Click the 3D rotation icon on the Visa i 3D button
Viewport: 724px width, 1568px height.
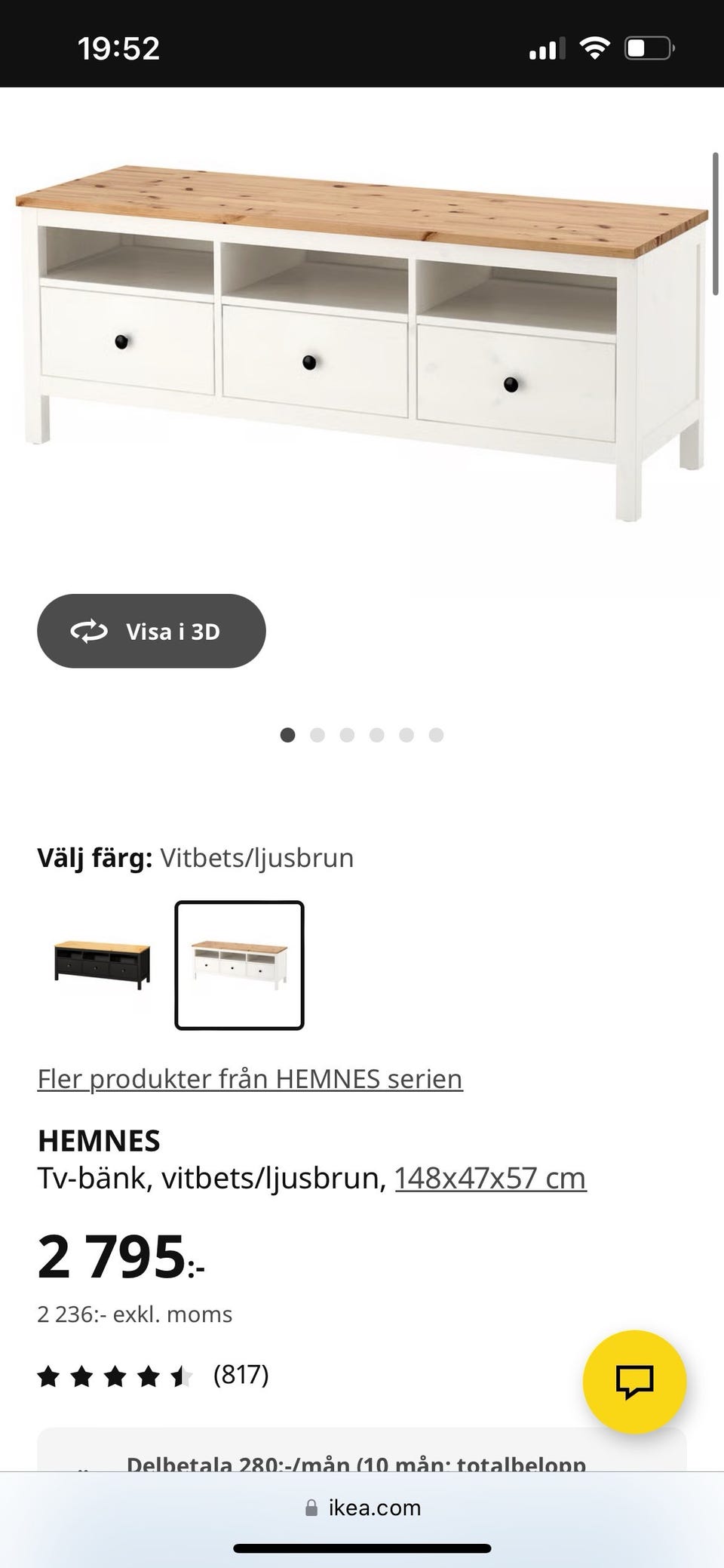click(x=87, y=631)
